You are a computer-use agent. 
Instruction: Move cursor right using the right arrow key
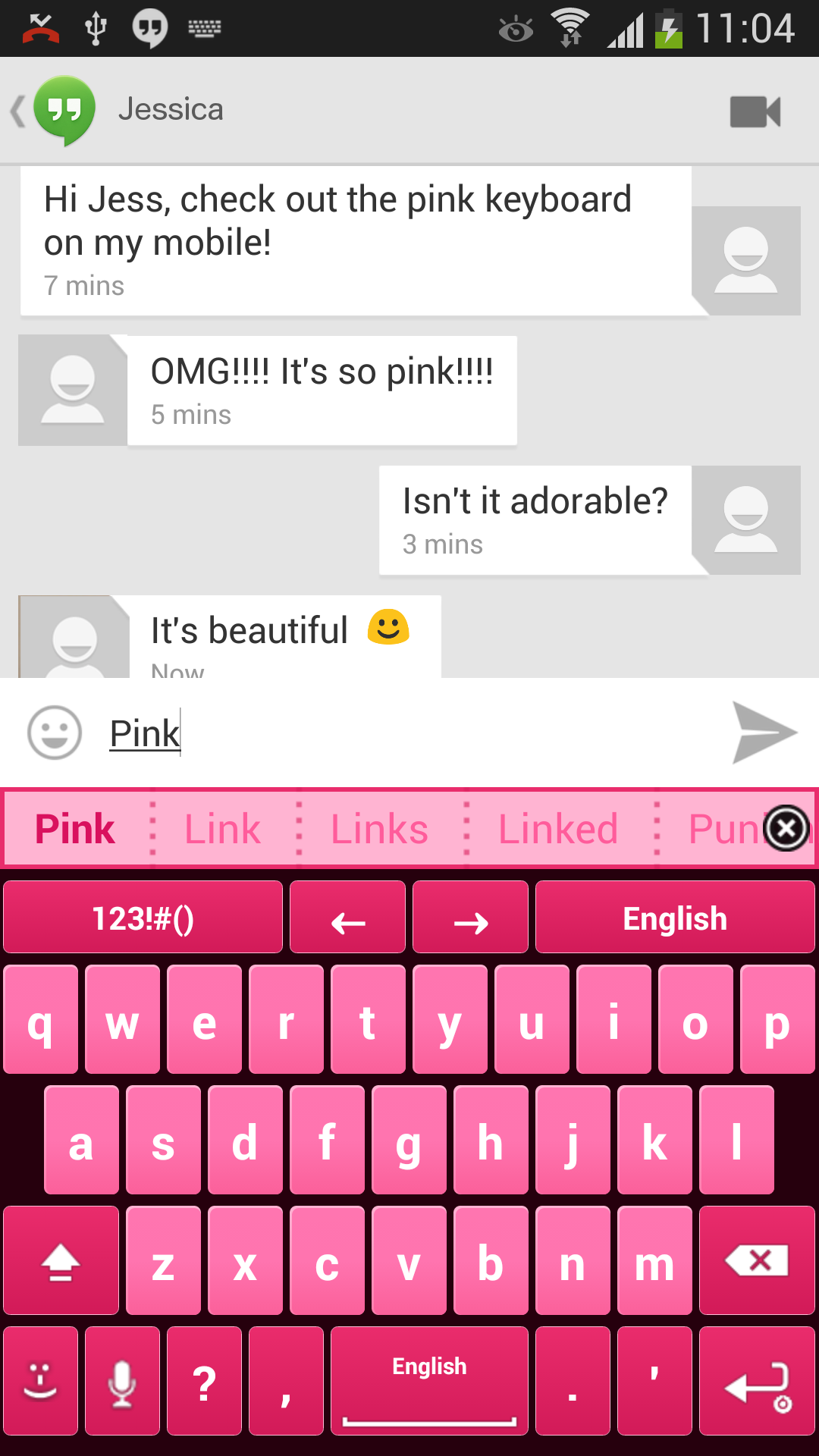point(470,918)
